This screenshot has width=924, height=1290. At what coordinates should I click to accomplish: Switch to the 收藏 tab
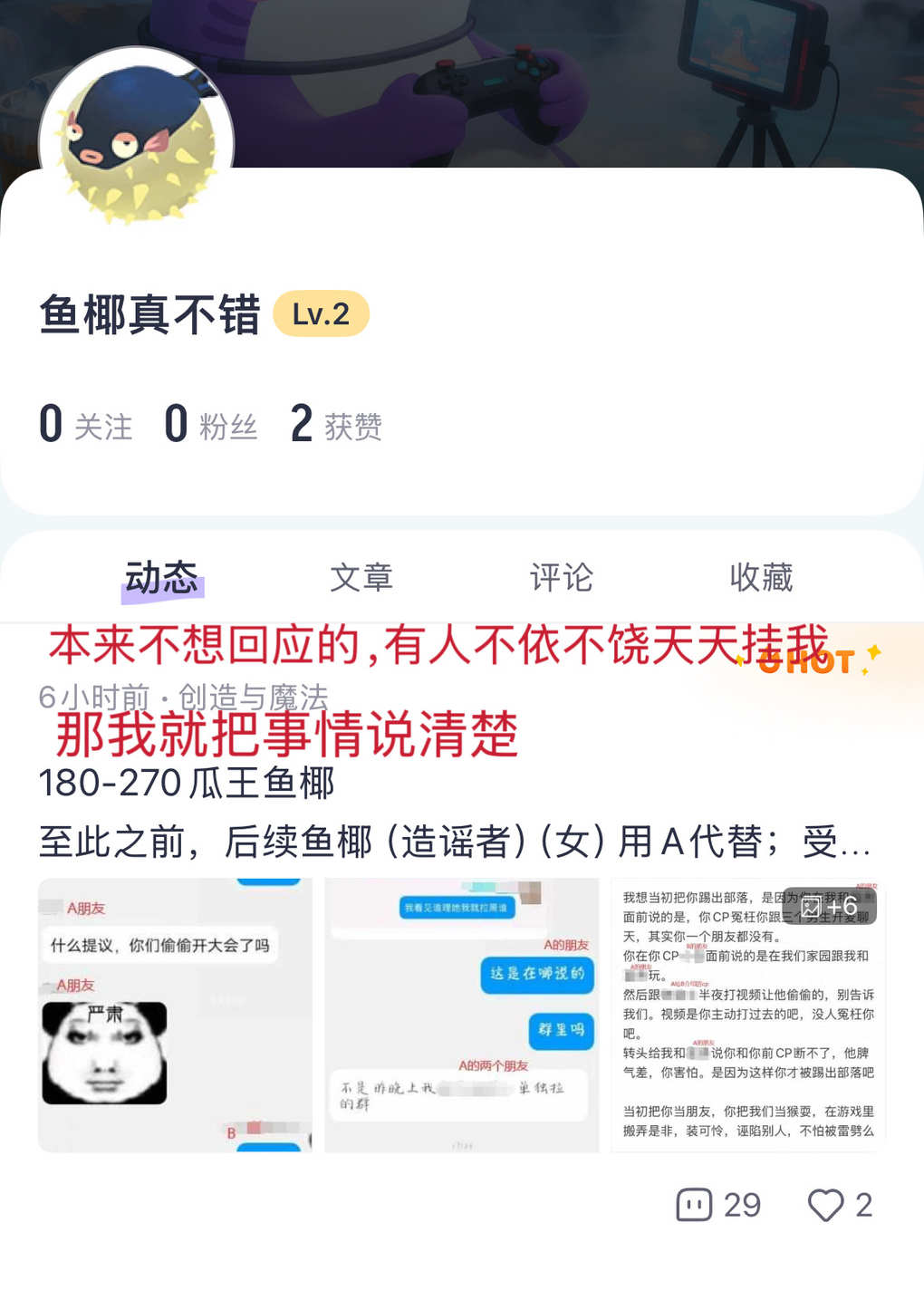[x=761, y=577]
